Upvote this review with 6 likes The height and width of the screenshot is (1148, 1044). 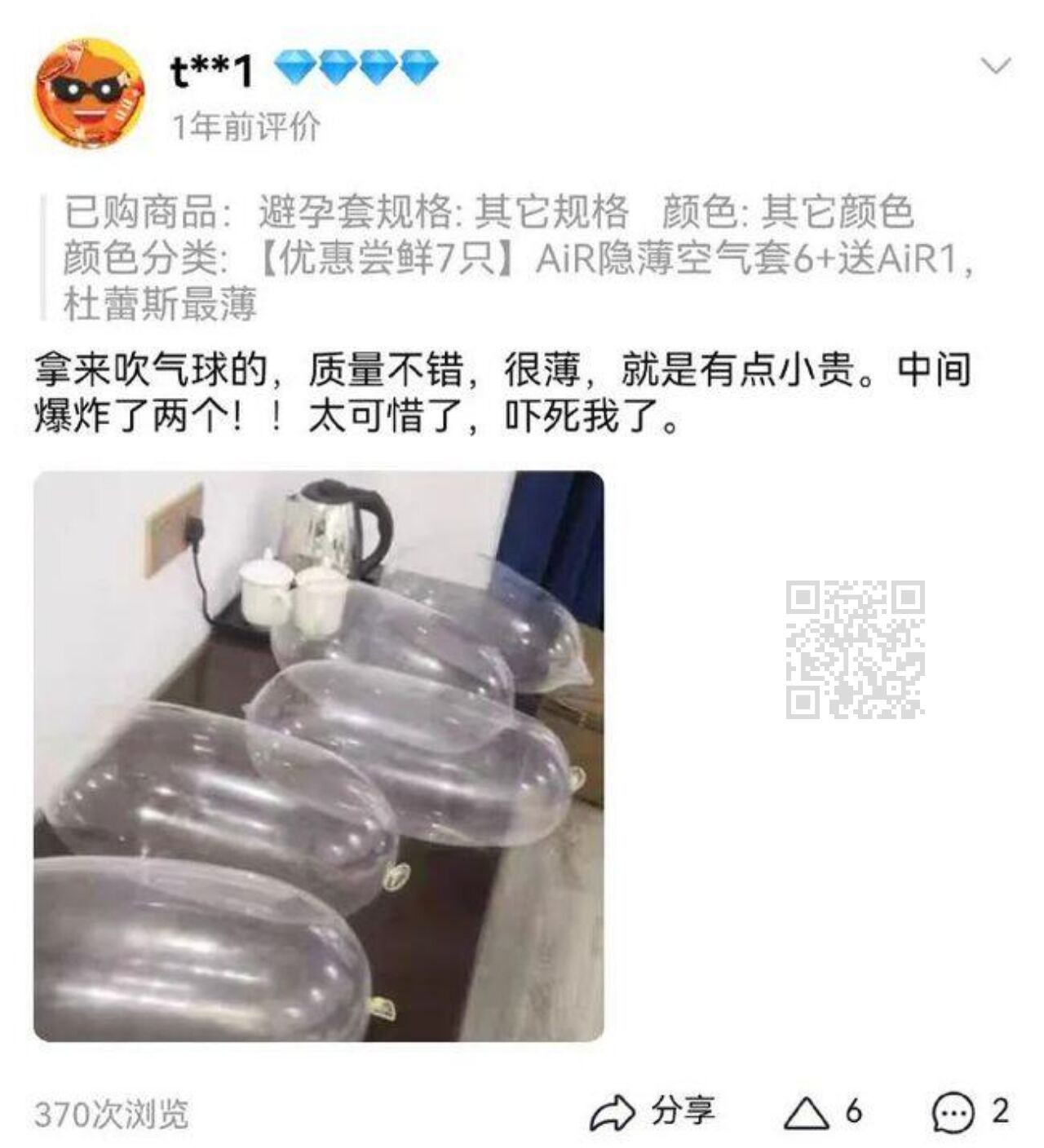(821, 1111)
